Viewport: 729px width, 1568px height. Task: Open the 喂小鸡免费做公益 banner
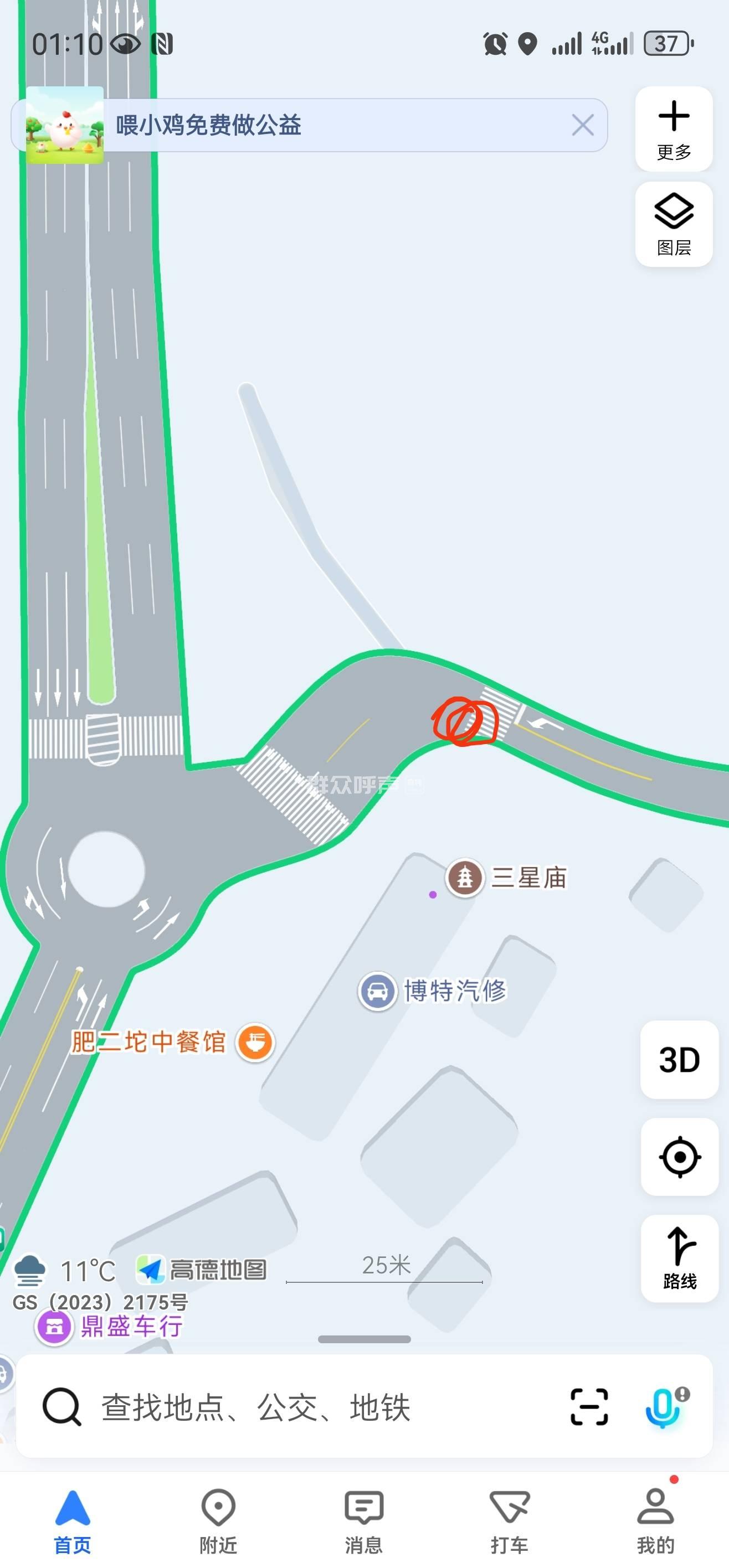tap(305, 125)
